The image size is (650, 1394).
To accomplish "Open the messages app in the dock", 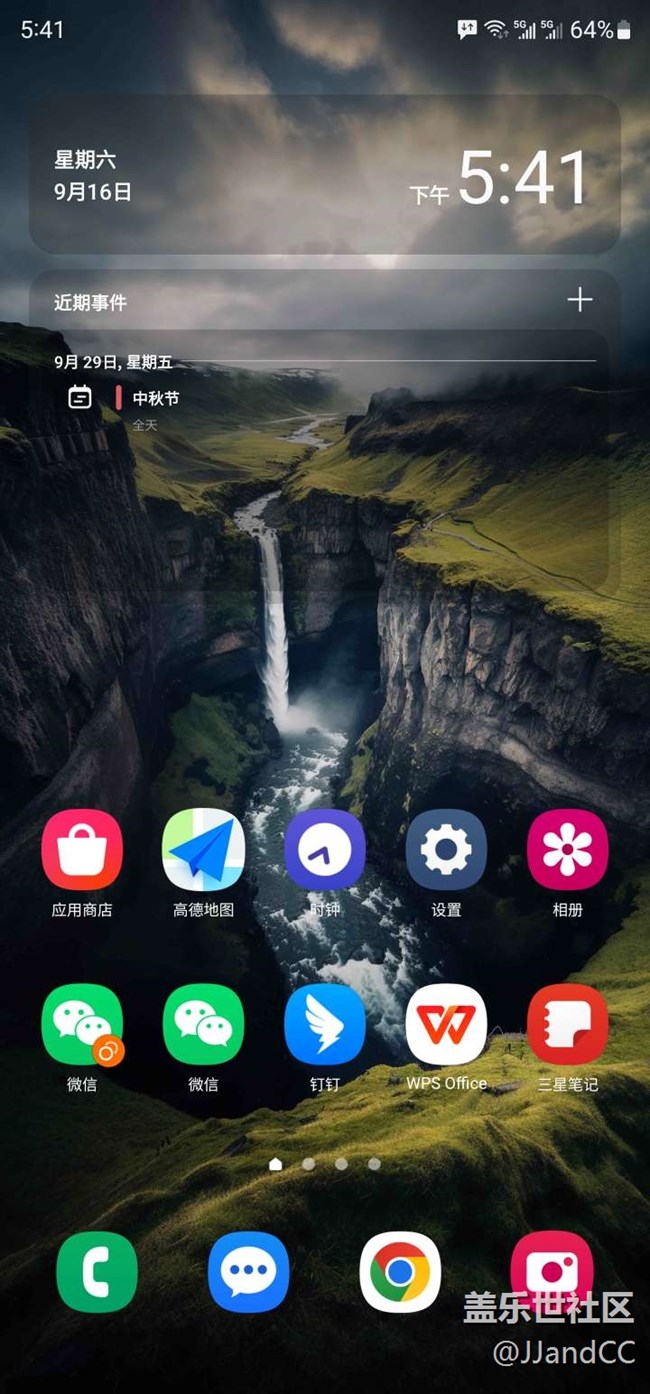I will point(249,1272).
